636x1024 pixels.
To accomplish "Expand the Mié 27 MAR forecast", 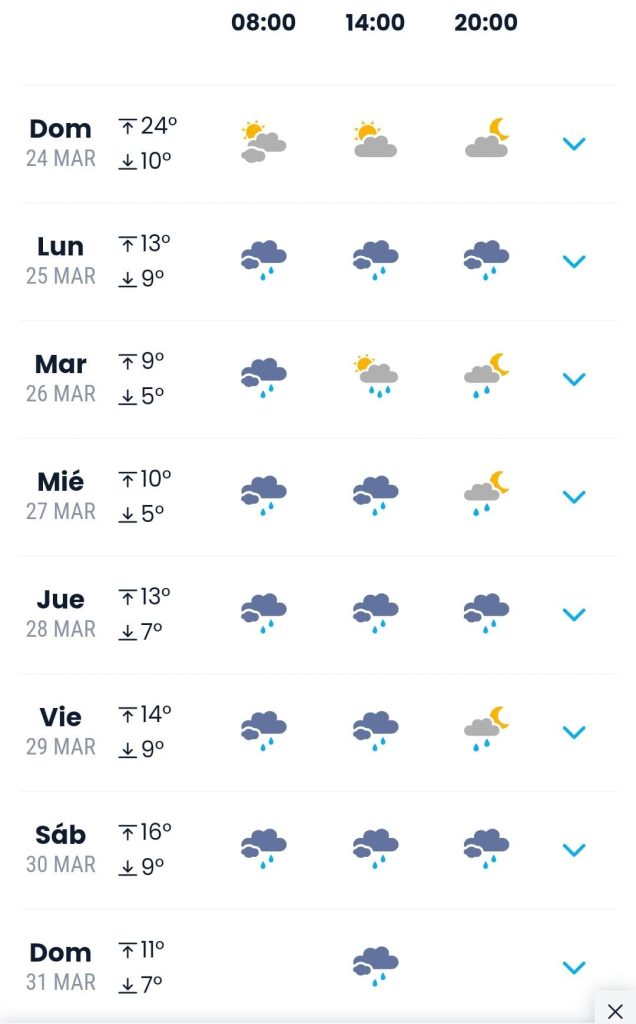I will 574,497.
